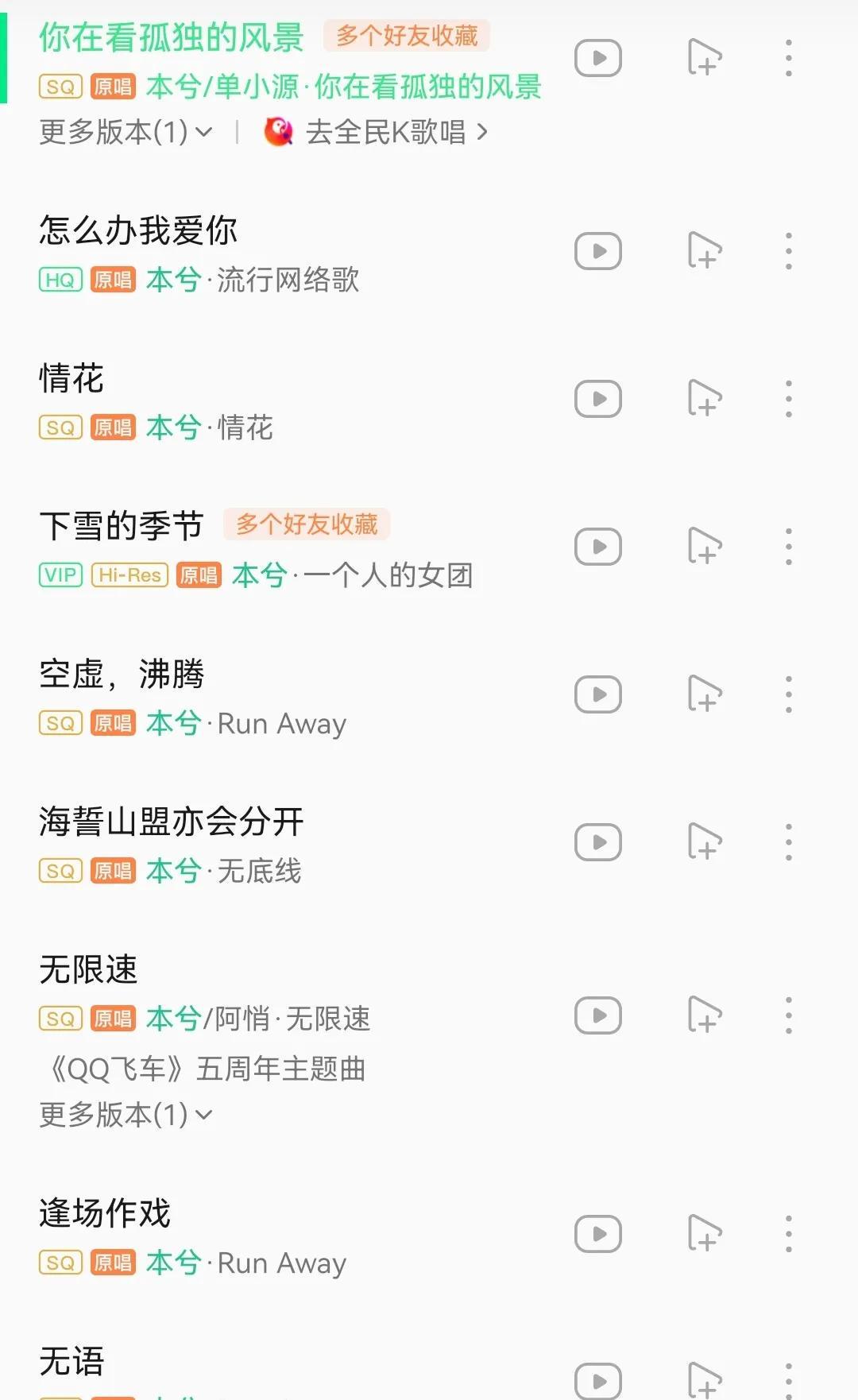Open more options for 无限速
This screenshot has height=1400, width=858.
pos(788,1015)
